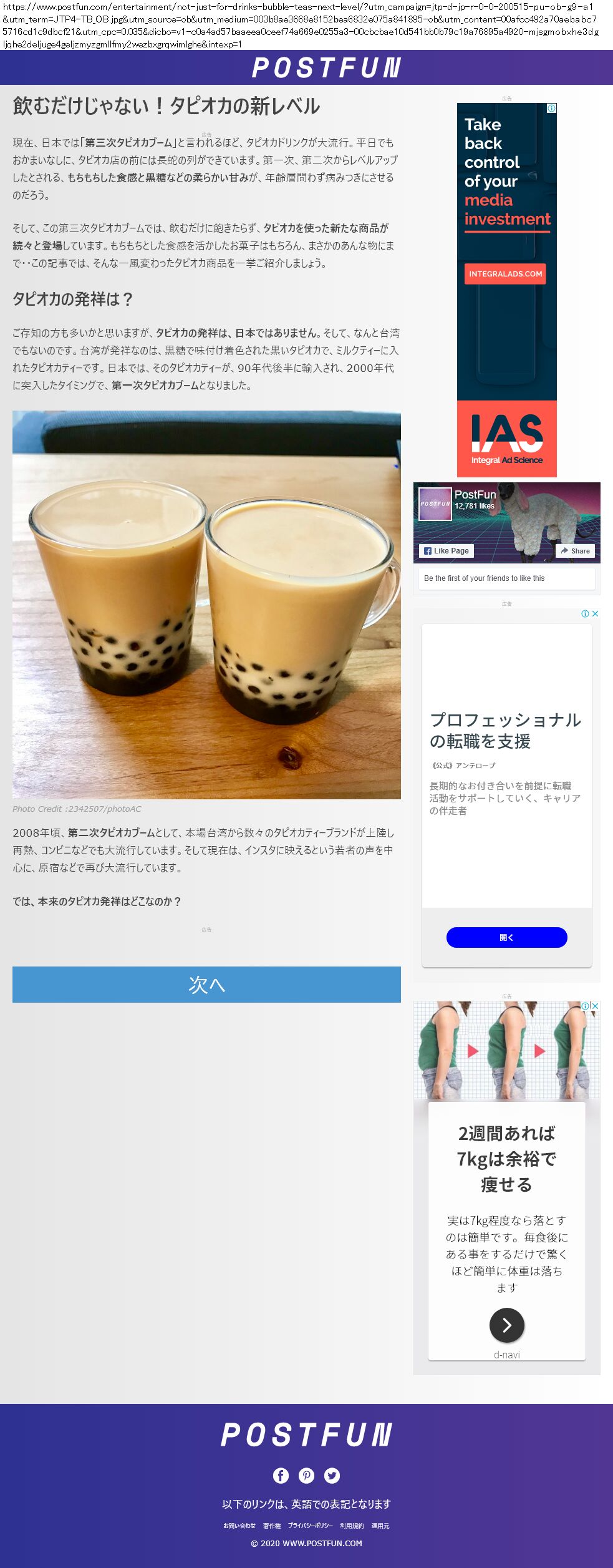Share the PostFun Facebook page
This screenshot has width=613, height=1568.
point(575,550)
